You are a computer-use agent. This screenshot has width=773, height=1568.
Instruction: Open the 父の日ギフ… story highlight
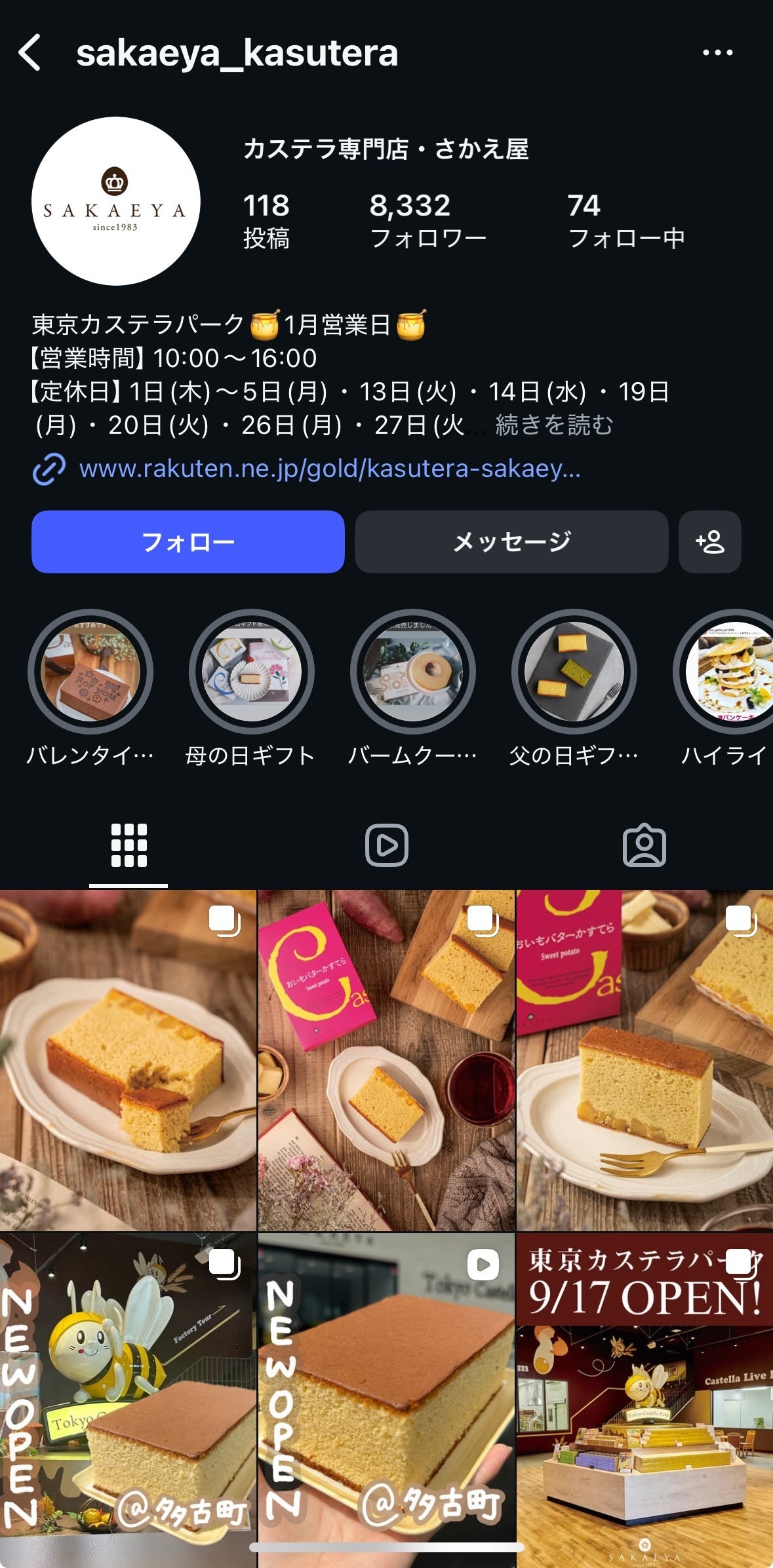pos(574,672)
